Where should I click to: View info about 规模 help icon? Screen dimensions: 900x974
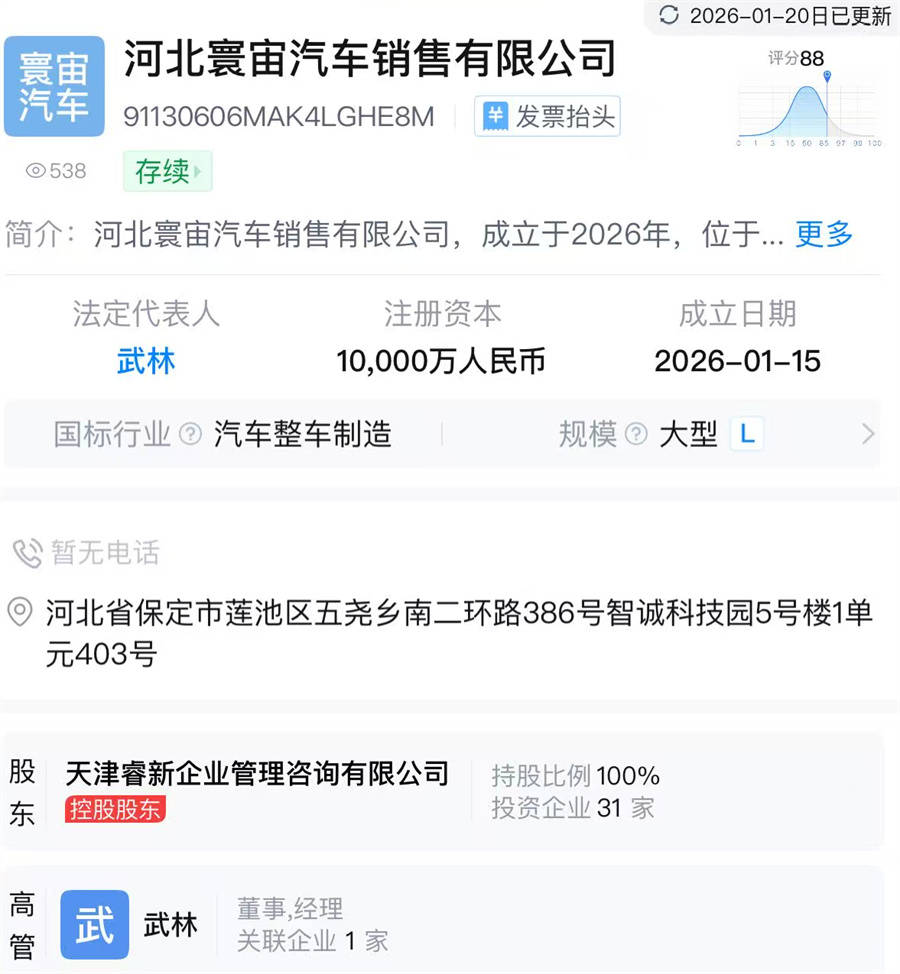click(636, 434)
